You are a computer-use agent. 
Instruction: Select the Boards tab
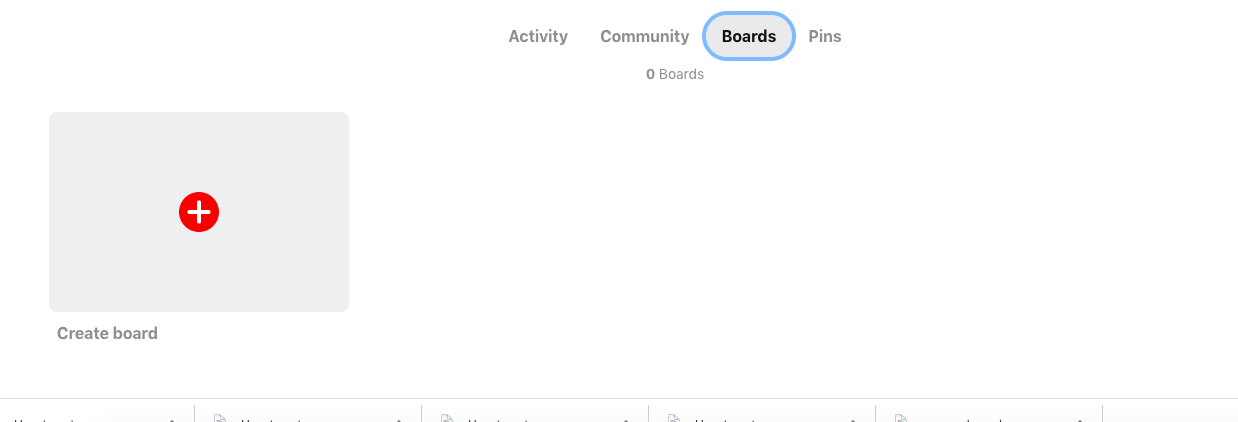coord(749,36)
